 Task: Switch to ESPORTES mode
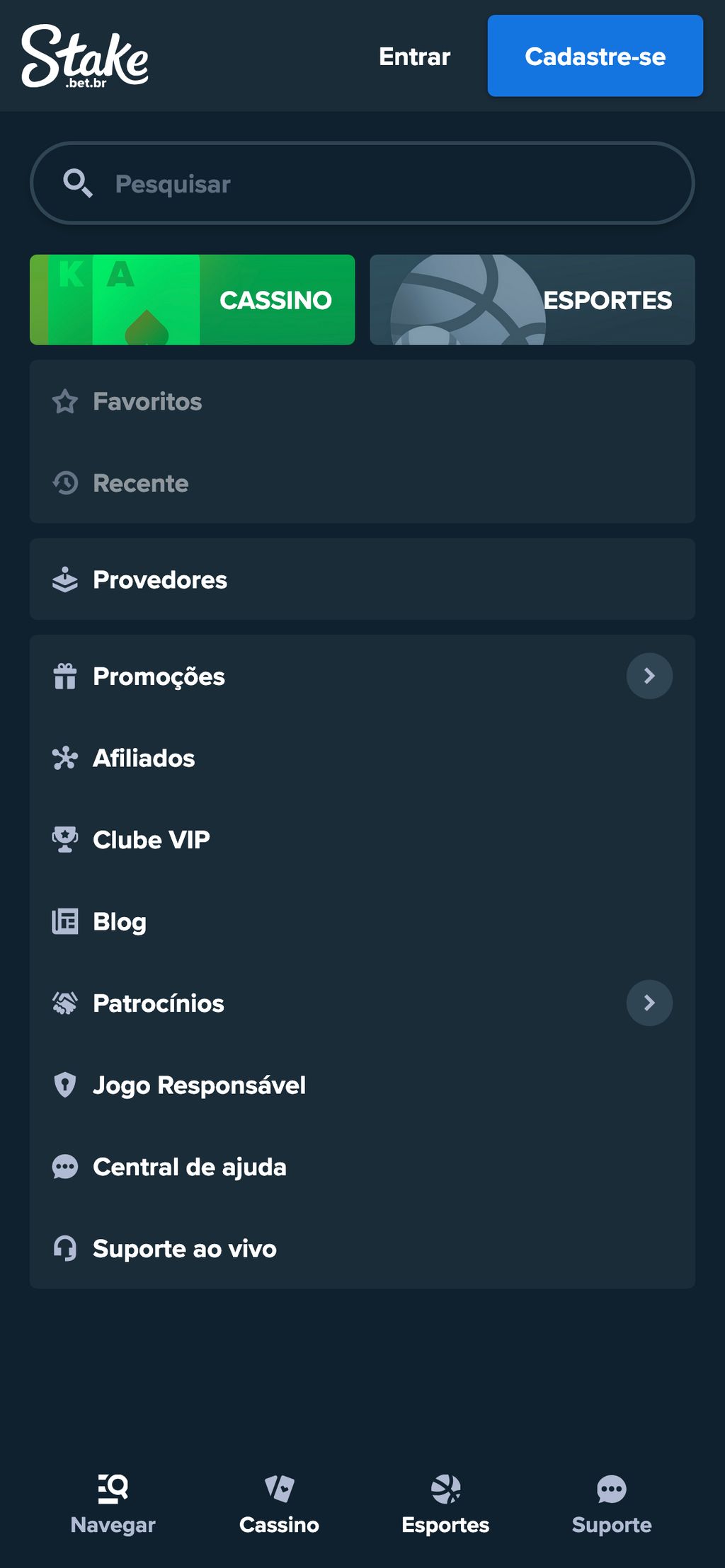[532, 299]
